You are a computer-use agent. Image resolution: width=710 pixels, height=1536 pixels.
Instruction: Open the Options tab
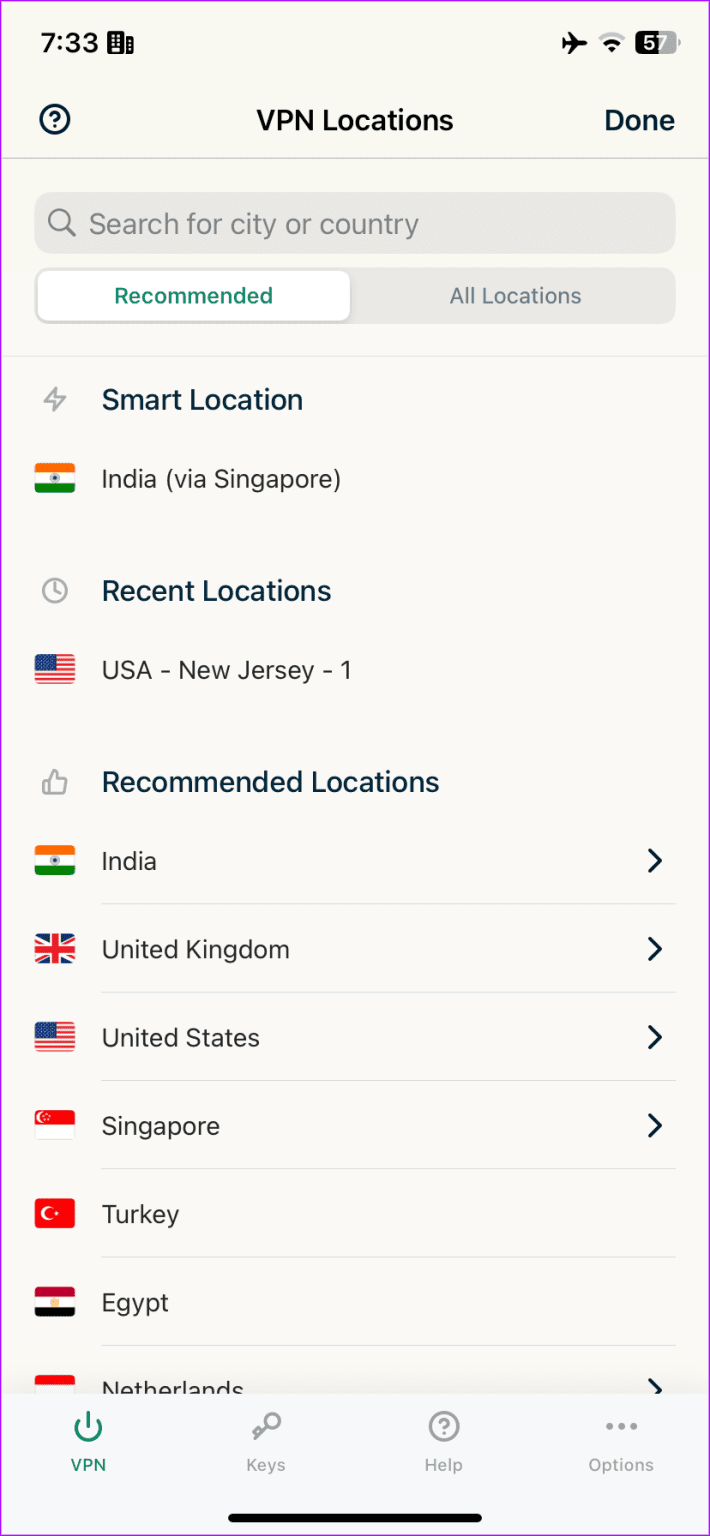point(621,1442)
